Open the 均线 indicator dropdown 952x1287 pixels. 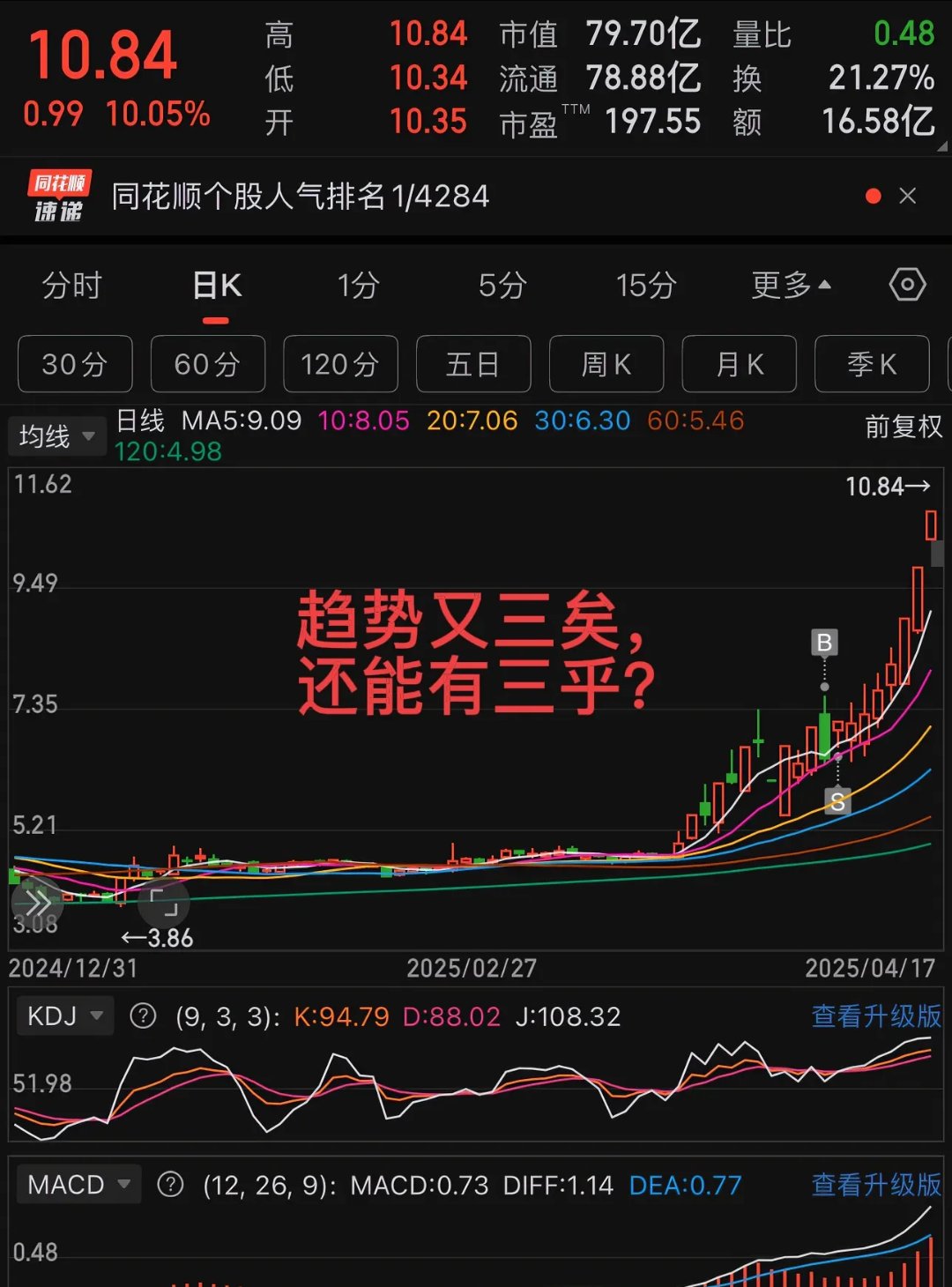tap(56, 435)
